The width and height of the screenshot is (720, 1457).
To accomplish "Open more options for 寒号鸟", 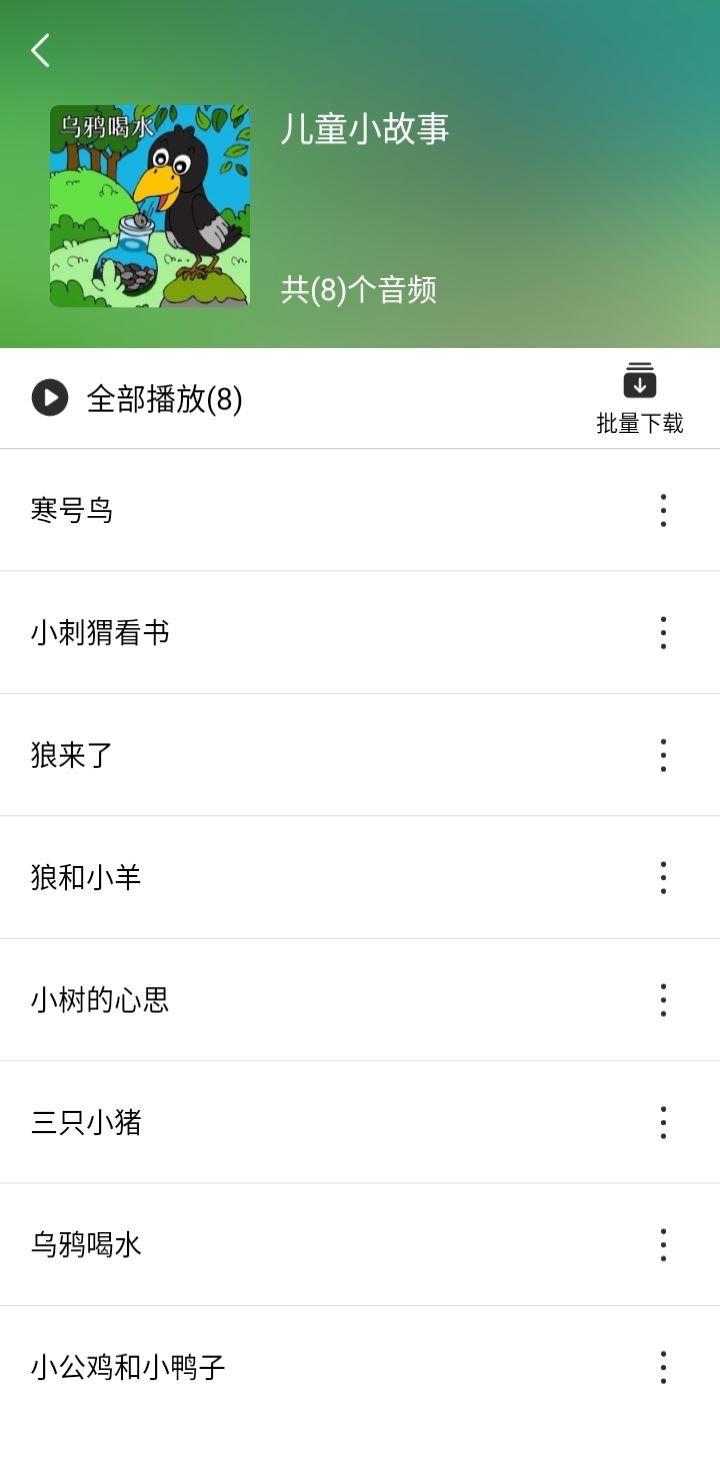I will click(663, 511).
